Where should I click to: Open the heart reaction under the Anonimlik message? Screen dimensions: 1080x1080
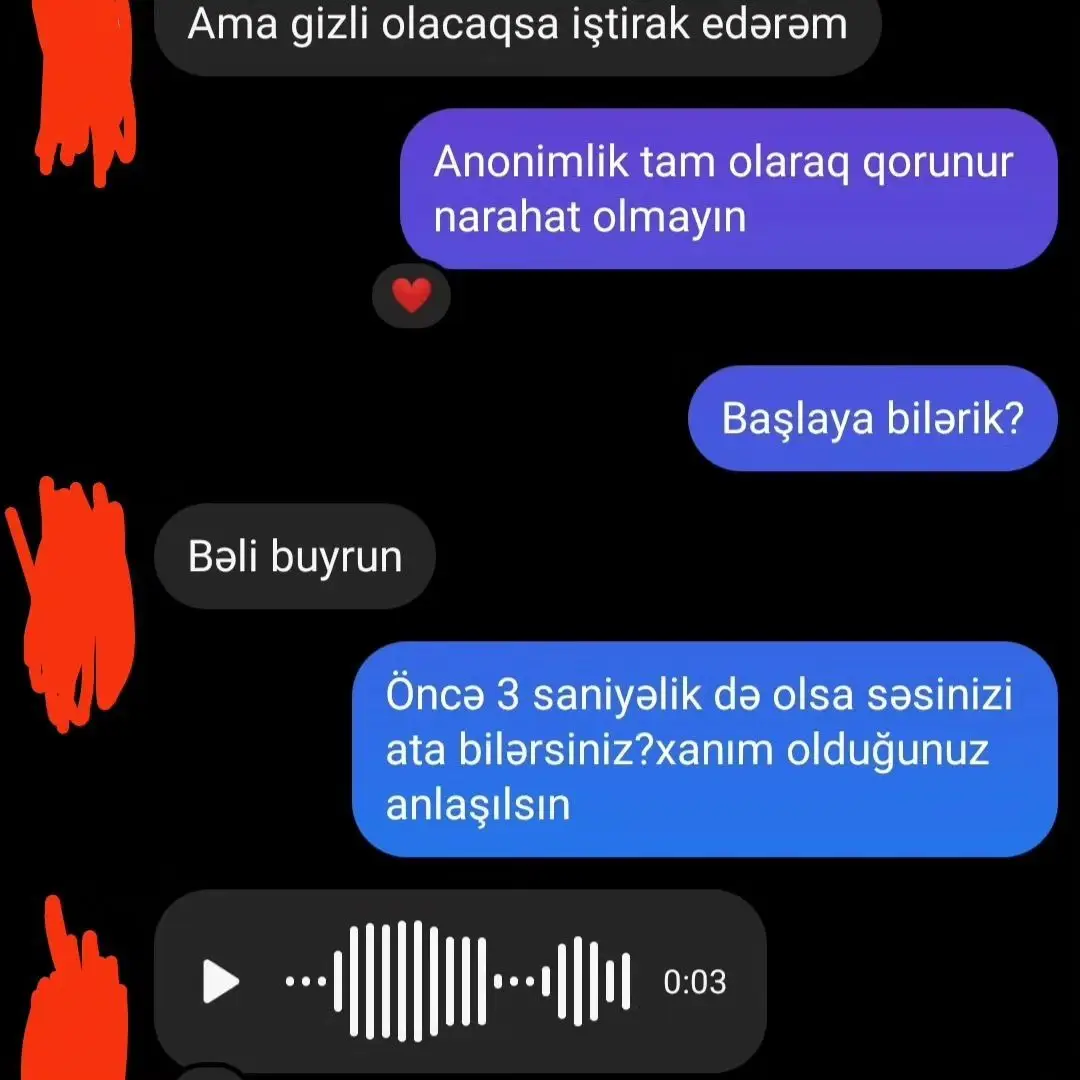click(411, 297)
